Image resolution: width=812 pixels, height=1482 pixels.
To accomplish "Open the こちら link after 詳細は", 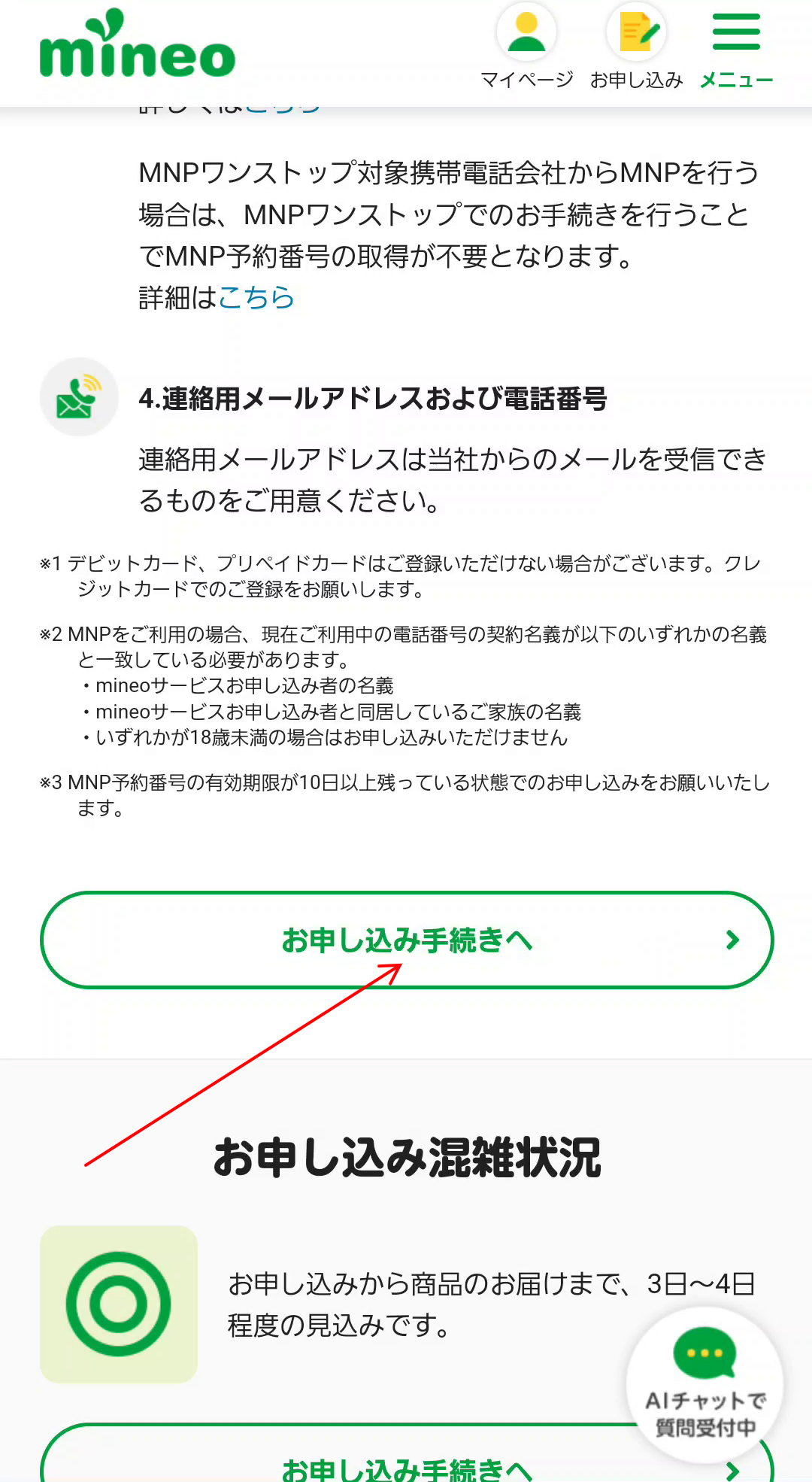I will [x=256, y=298].
